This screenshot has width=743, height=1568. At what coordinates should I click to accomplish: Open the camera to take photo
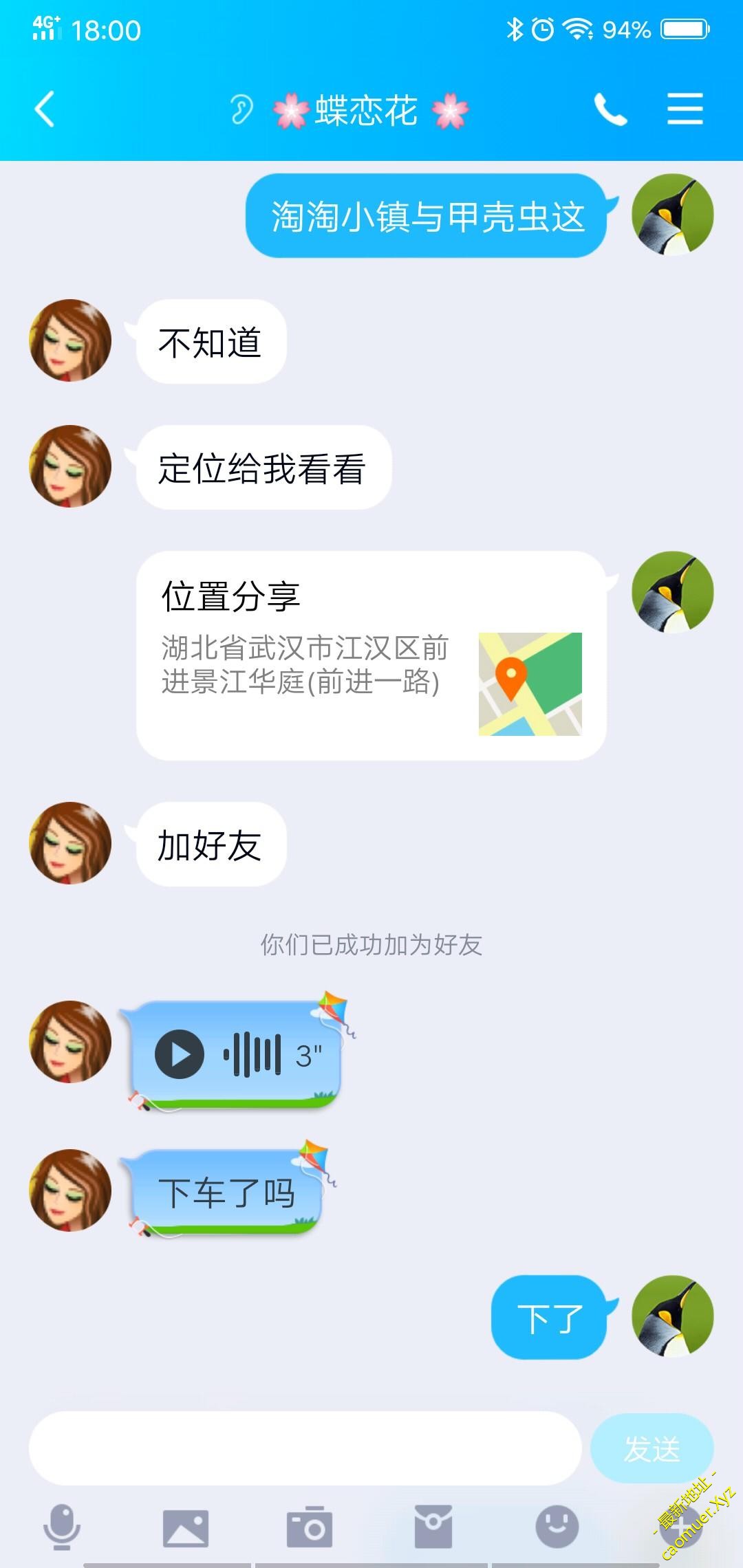pos(310,1527)
